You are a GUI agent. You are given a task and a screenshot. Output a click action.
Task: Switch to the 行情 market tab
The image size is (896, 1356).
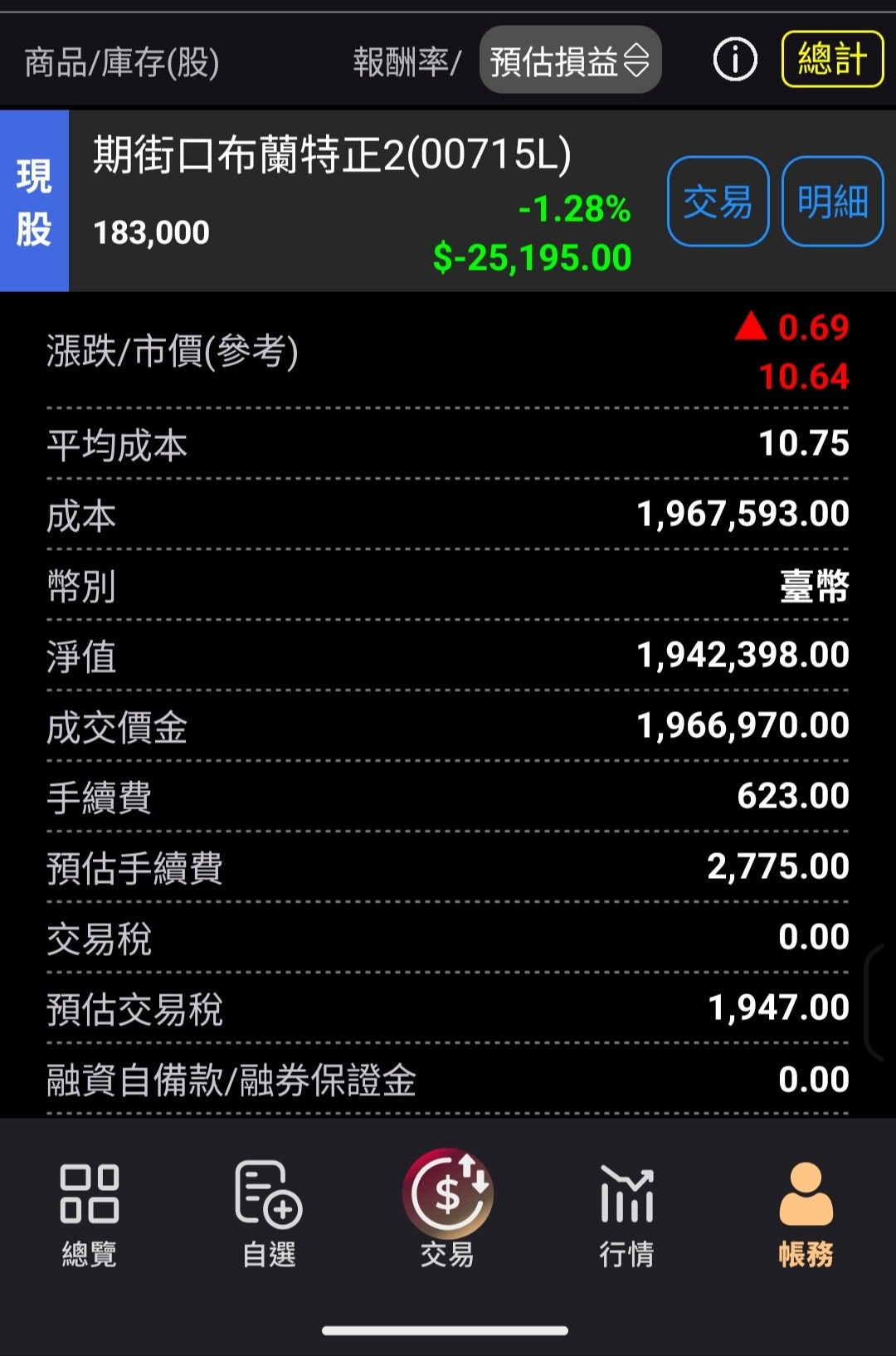(x=627, y=1214)
